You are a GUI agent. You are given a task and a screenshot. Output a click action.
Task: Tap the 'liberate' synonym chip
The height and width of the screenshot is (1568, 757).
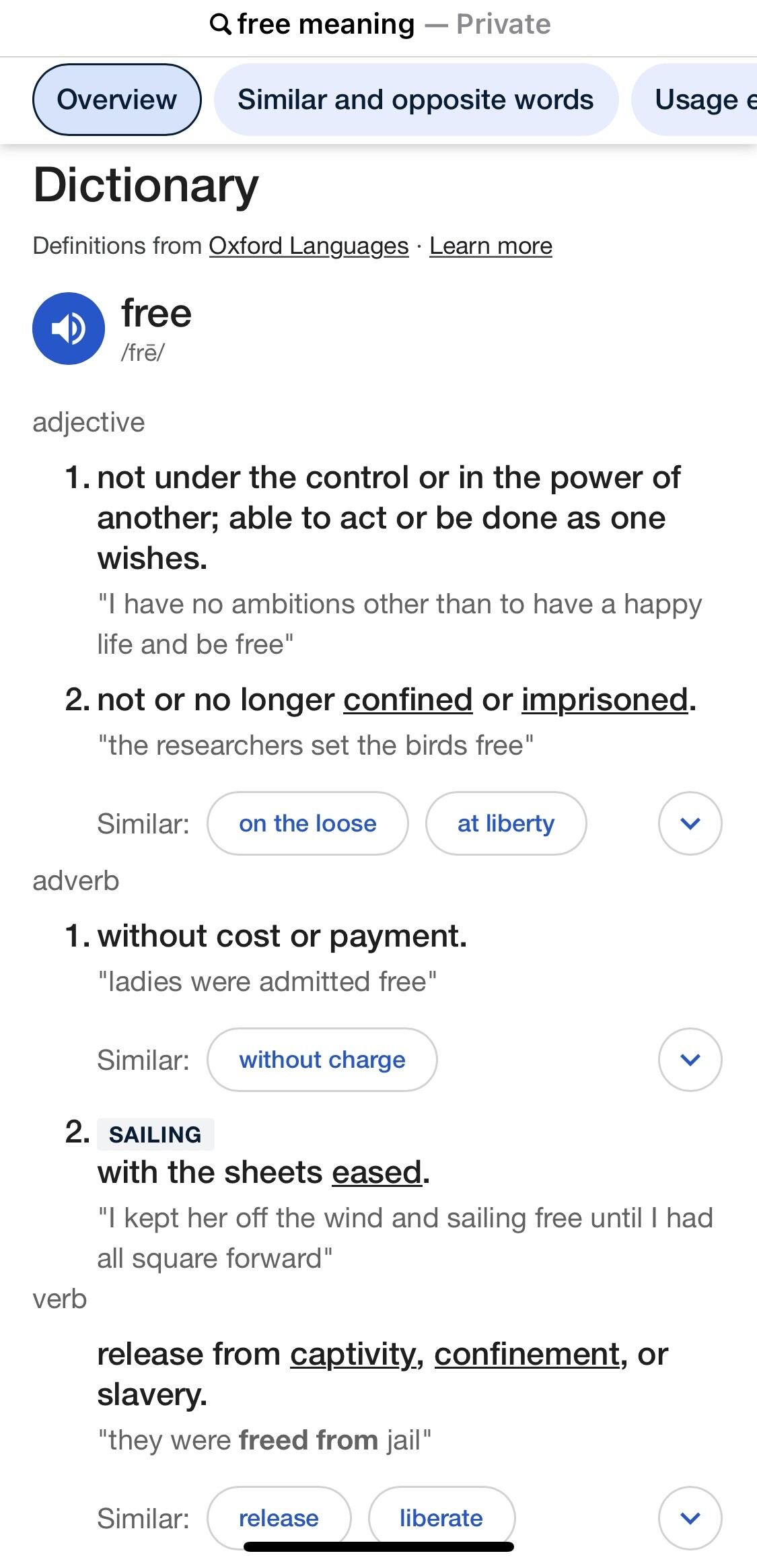point(441,1518)
